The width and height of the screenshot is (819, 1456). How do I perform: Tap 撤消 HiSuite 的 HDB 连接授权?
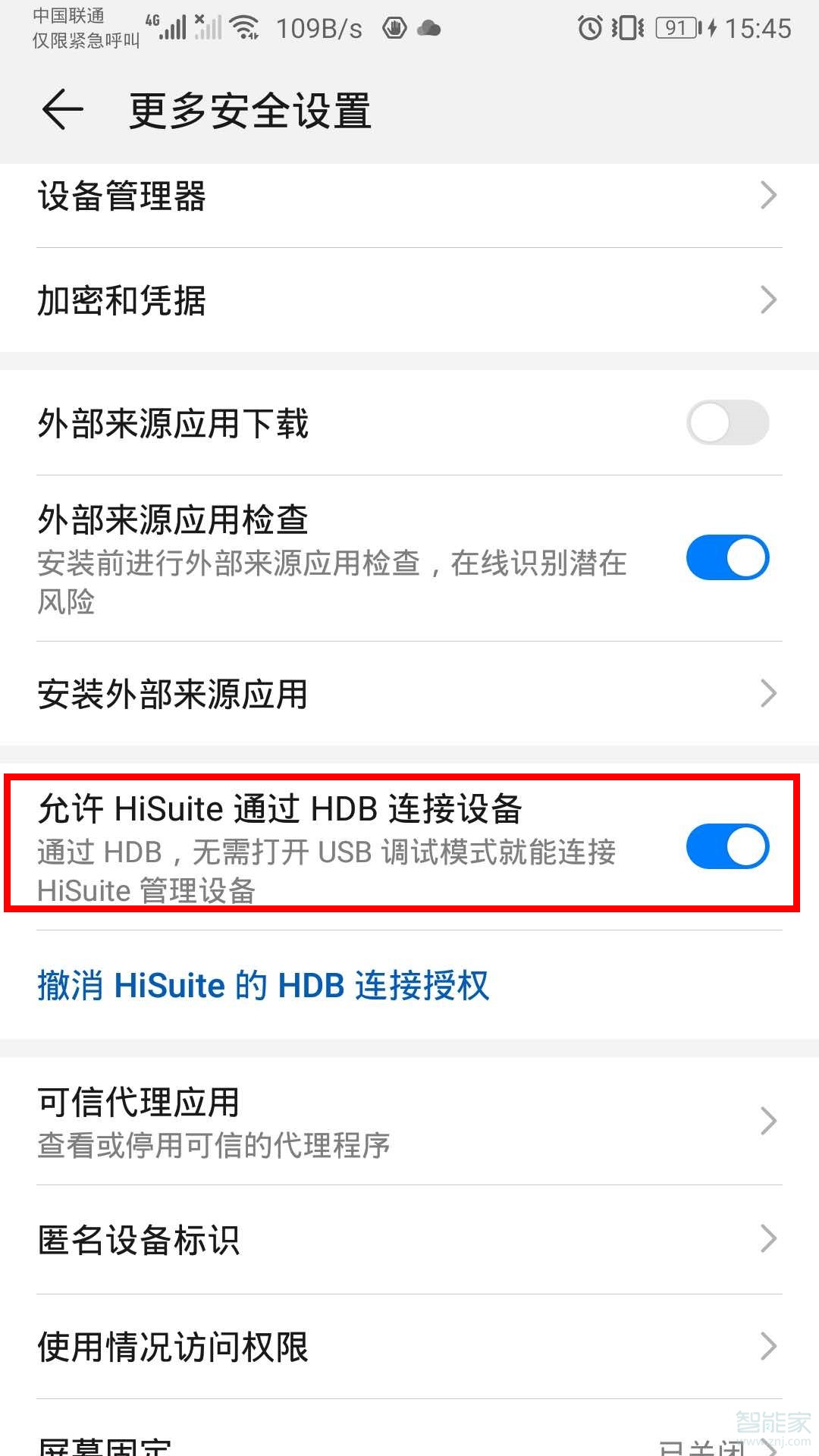263,986
